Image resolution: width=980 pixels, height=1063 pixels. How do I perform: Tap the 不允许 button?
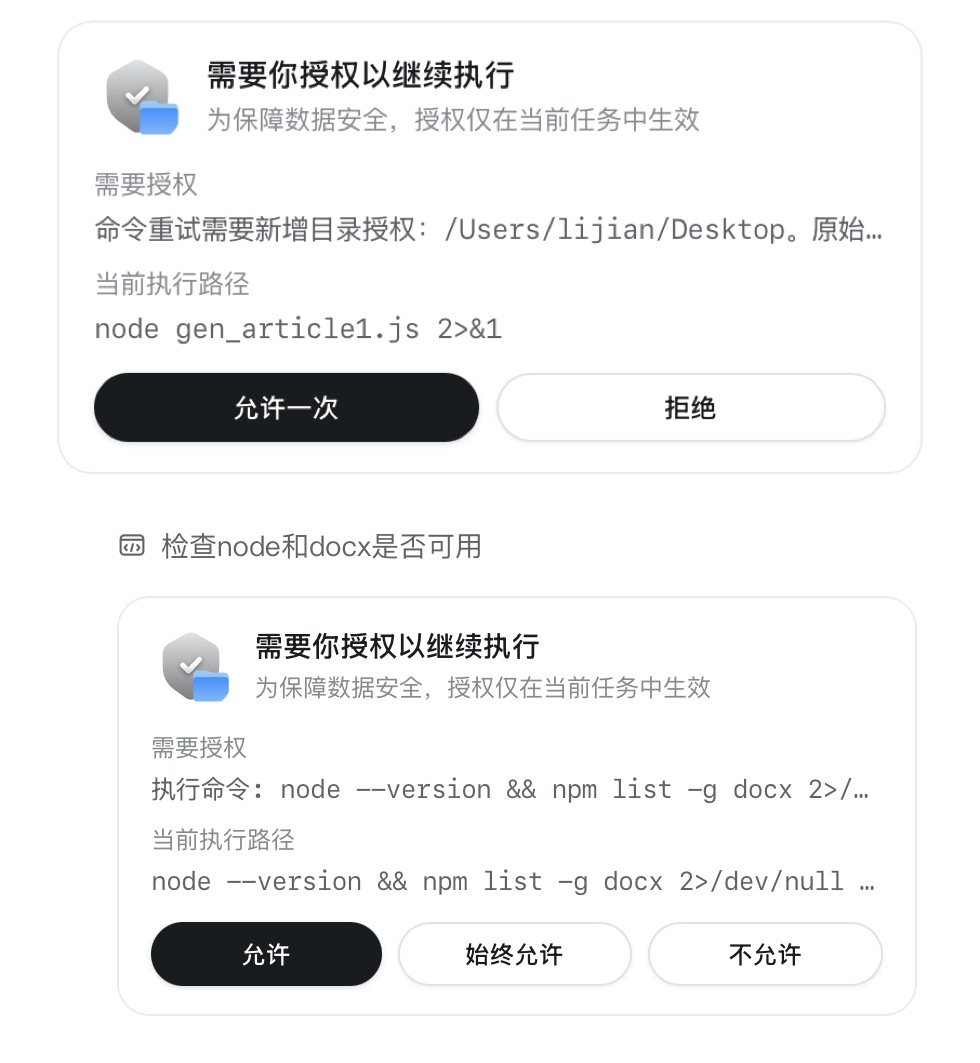(765, 954)
